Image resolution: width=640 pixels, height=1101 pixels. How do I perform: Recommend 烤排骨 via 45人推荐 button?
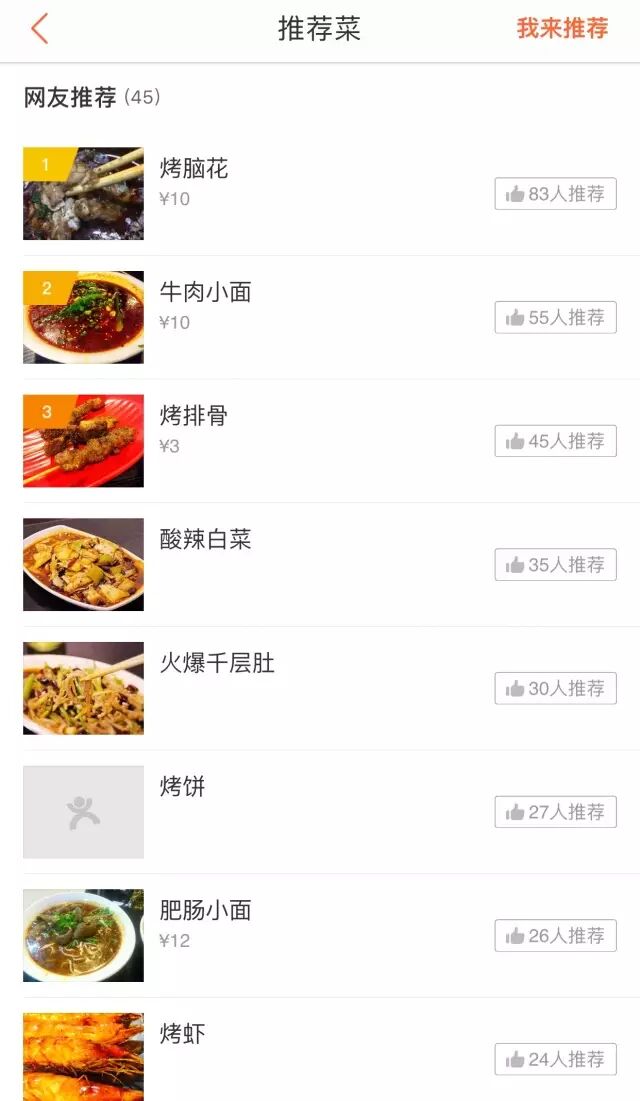[x=555, y=441]
